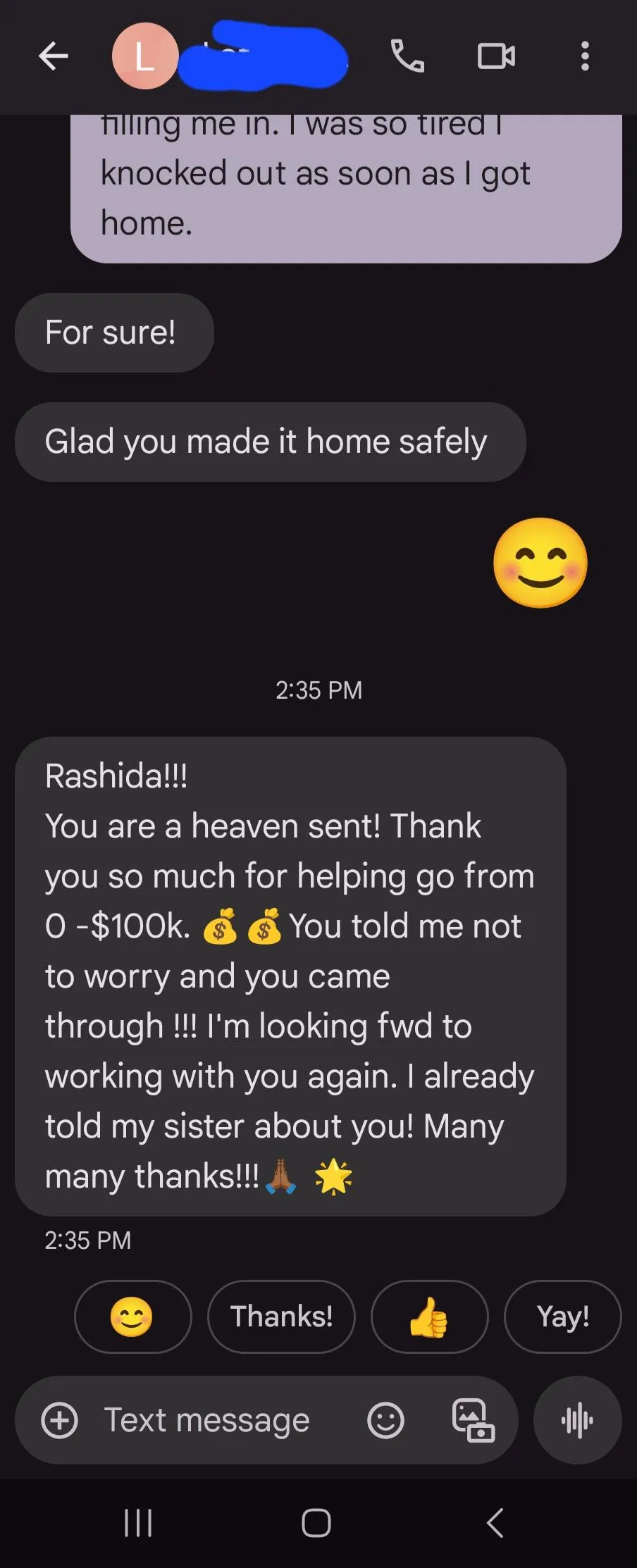Open the overflow menu
Image resolution: width=637 pixels, height=1568 pixels.
point(584,56)
